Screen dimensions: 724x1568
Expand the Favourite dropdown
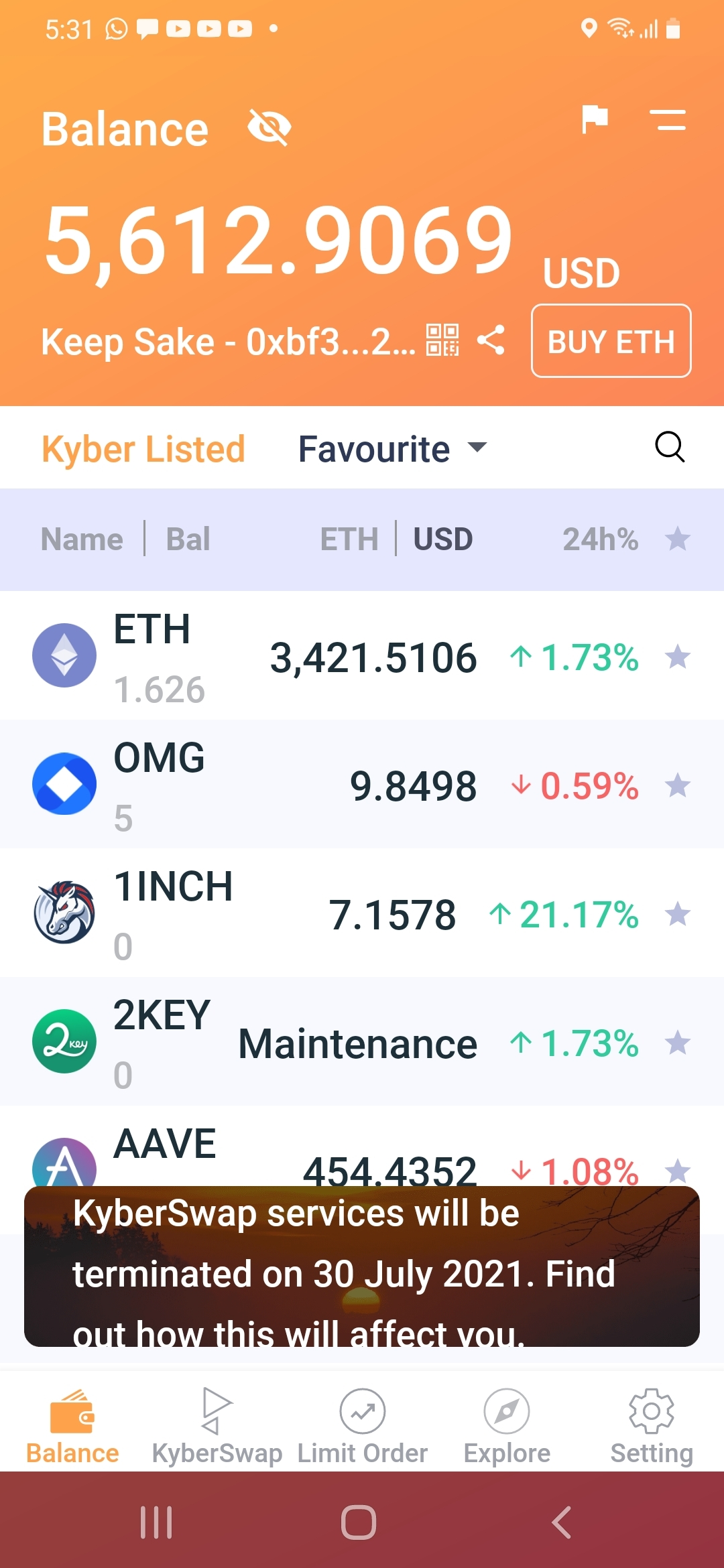pyautogui.click(x=393, y=448)
